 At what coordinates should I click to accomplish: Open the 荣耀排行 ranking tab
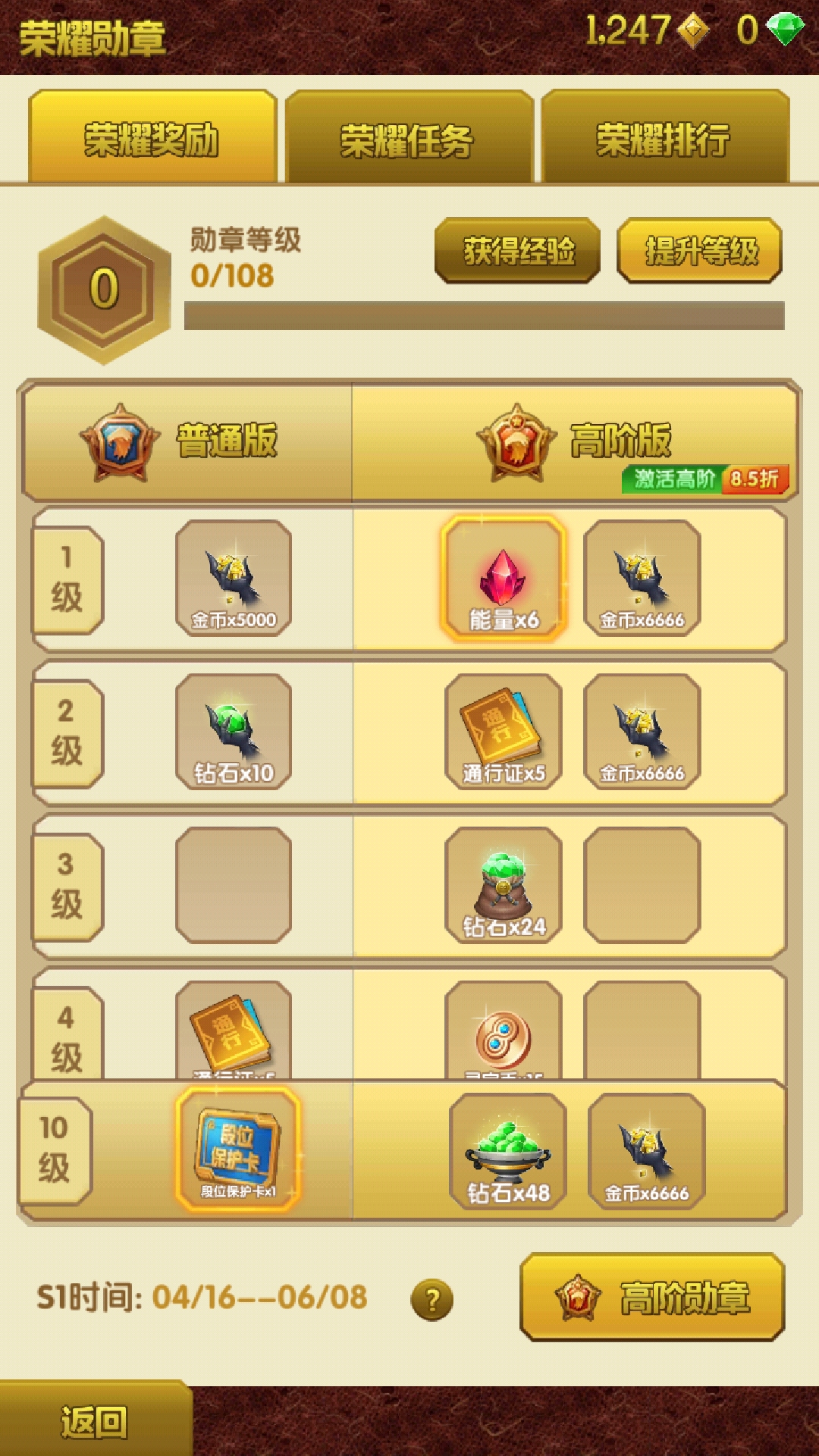pos(664,138)
